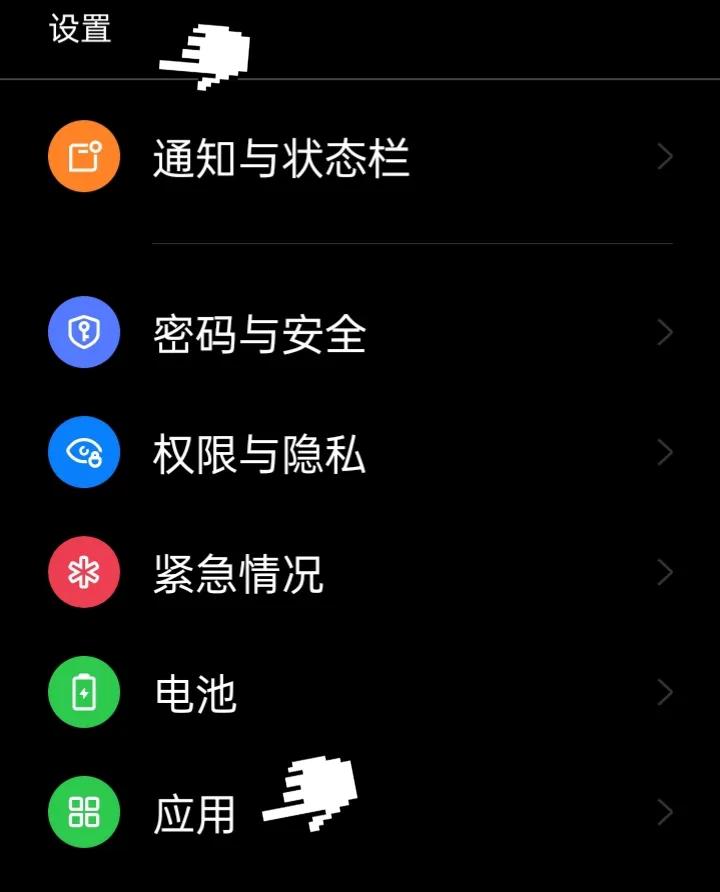Select the blue password and security shield icon
Screen dimensions: 720x892
[x=83, y=332]
